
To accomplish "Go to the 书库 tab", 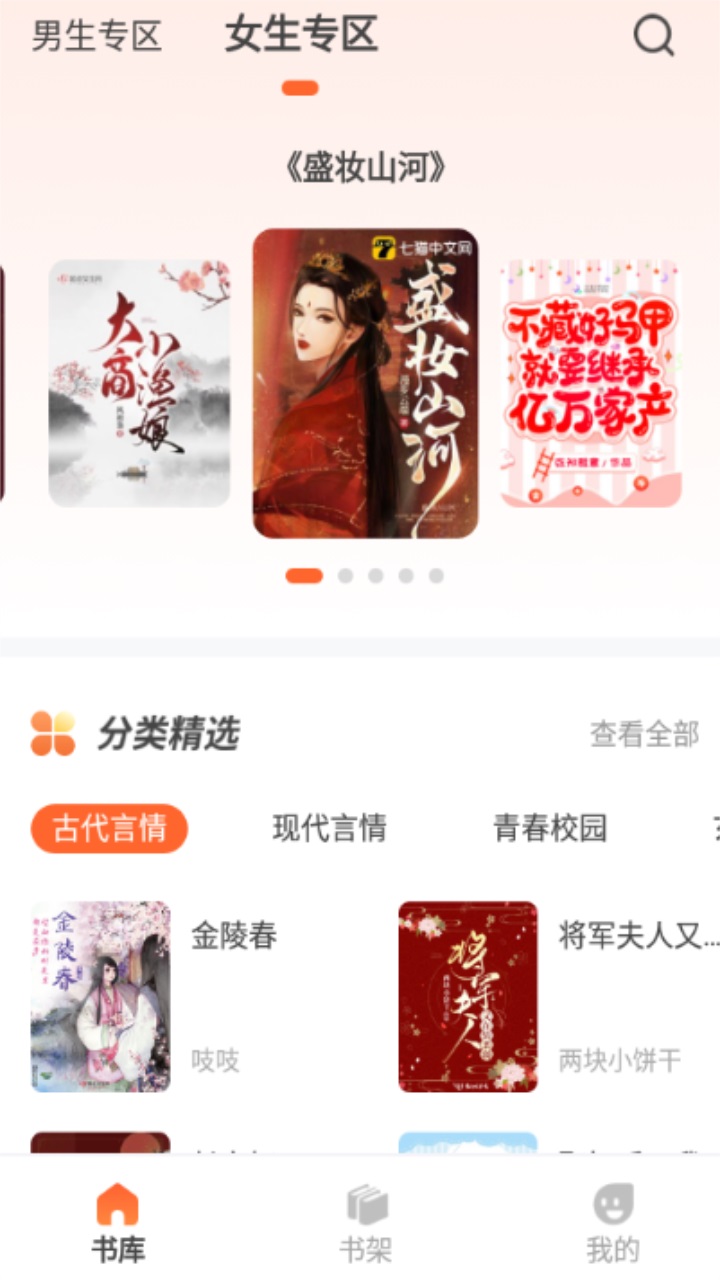I will (x=118, y=1222).
